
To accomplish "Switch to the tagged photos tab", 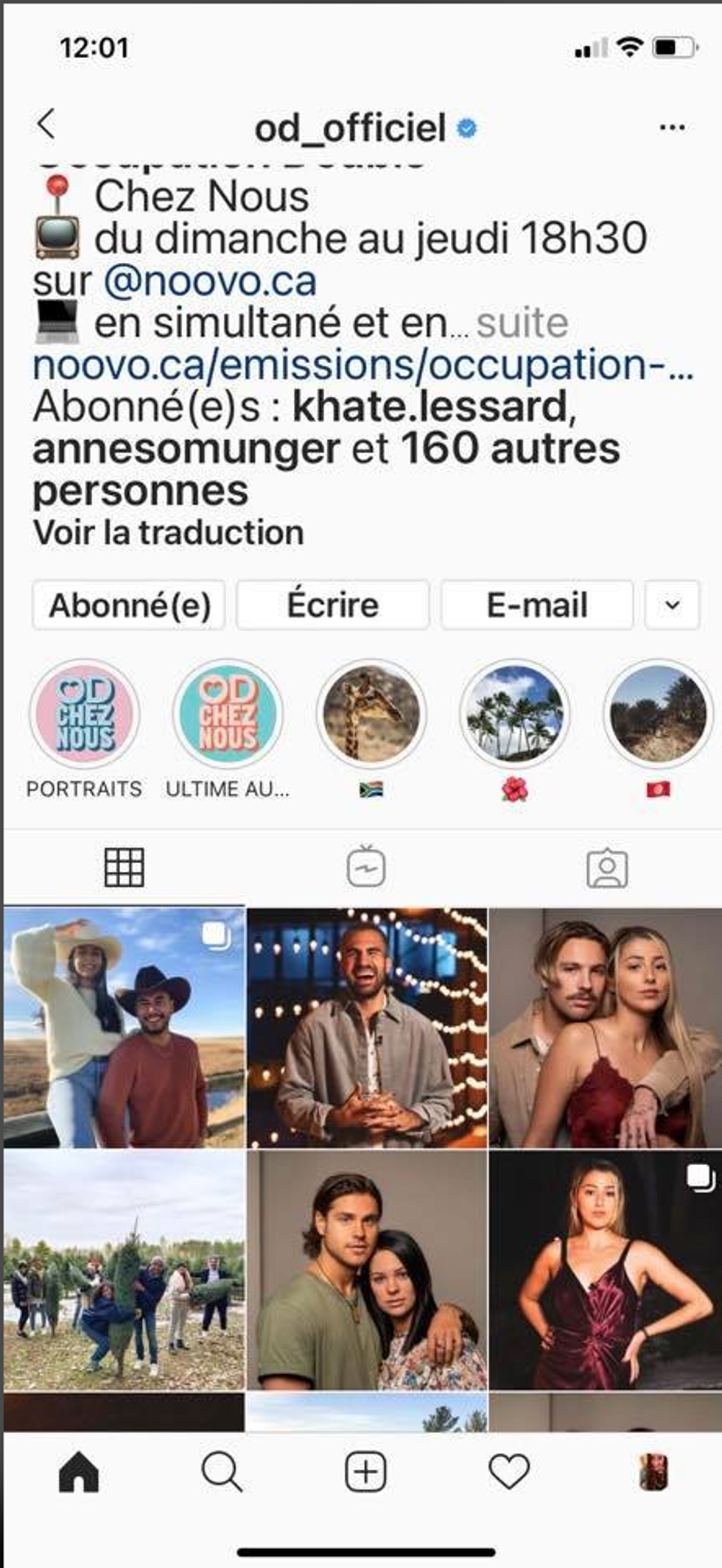I will pyautogui.click(x=607, y=868).
